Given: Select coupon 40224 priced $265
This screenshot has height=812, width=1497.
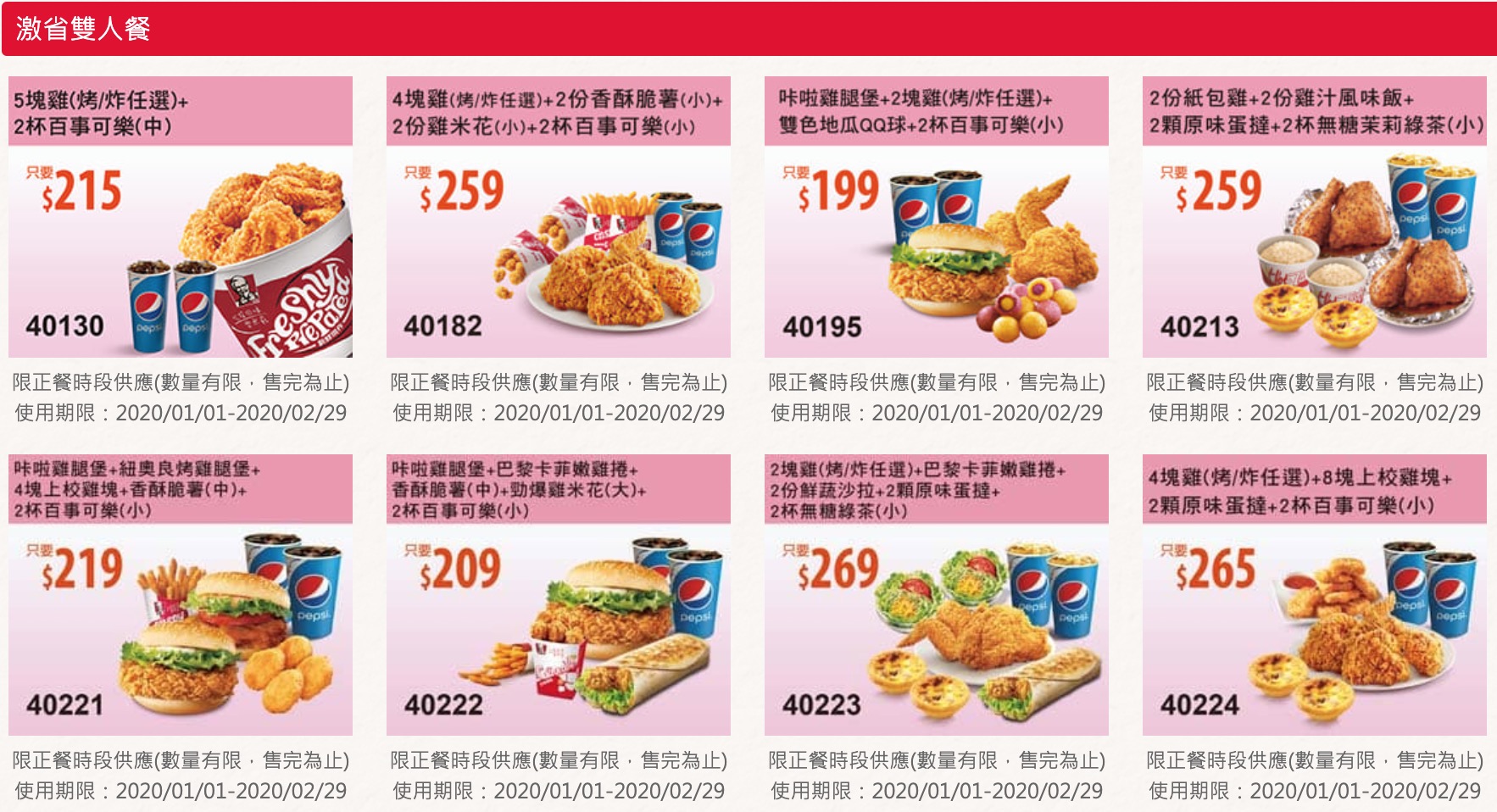Looking at the screenshot, I should (1315, 595).
